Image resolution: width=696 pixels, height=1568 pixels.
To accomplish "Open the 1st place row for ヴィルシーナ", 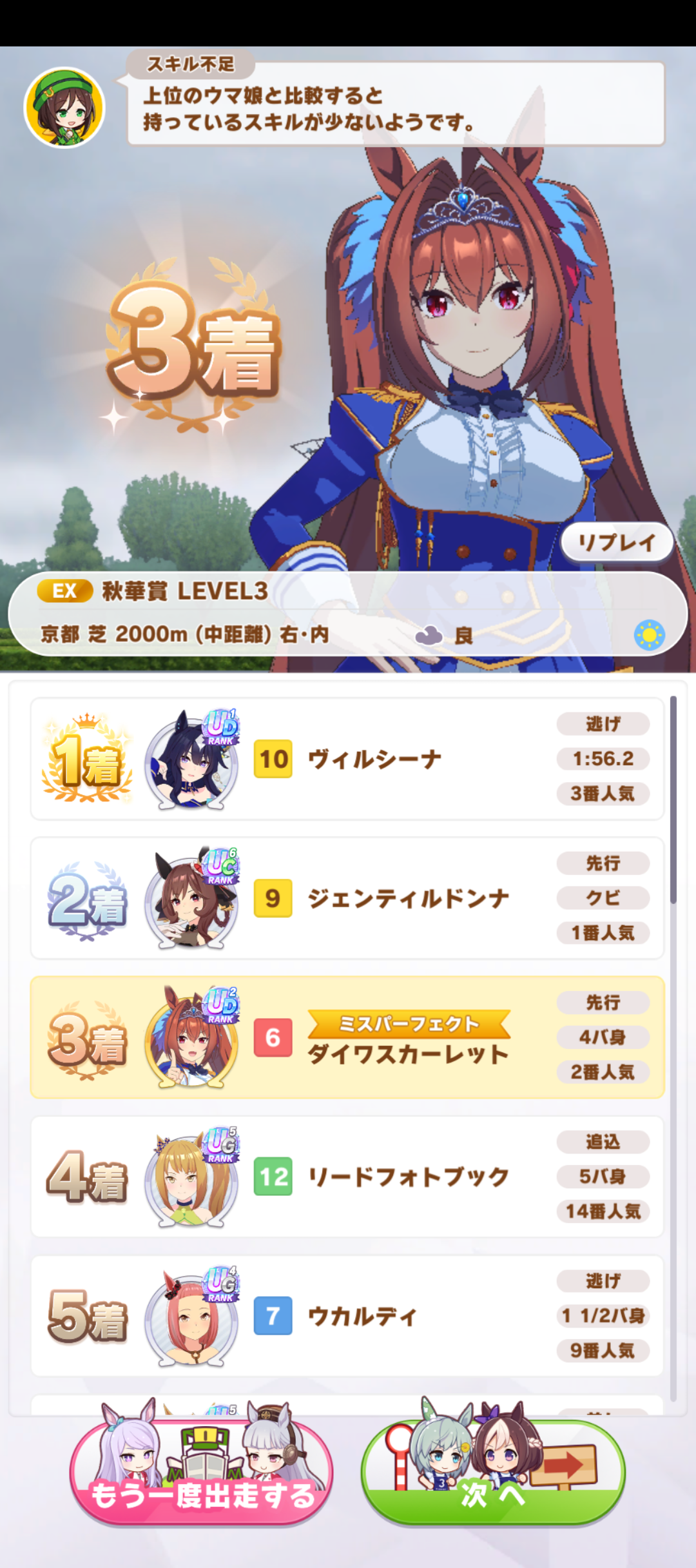I will click(x=347, y=759).
